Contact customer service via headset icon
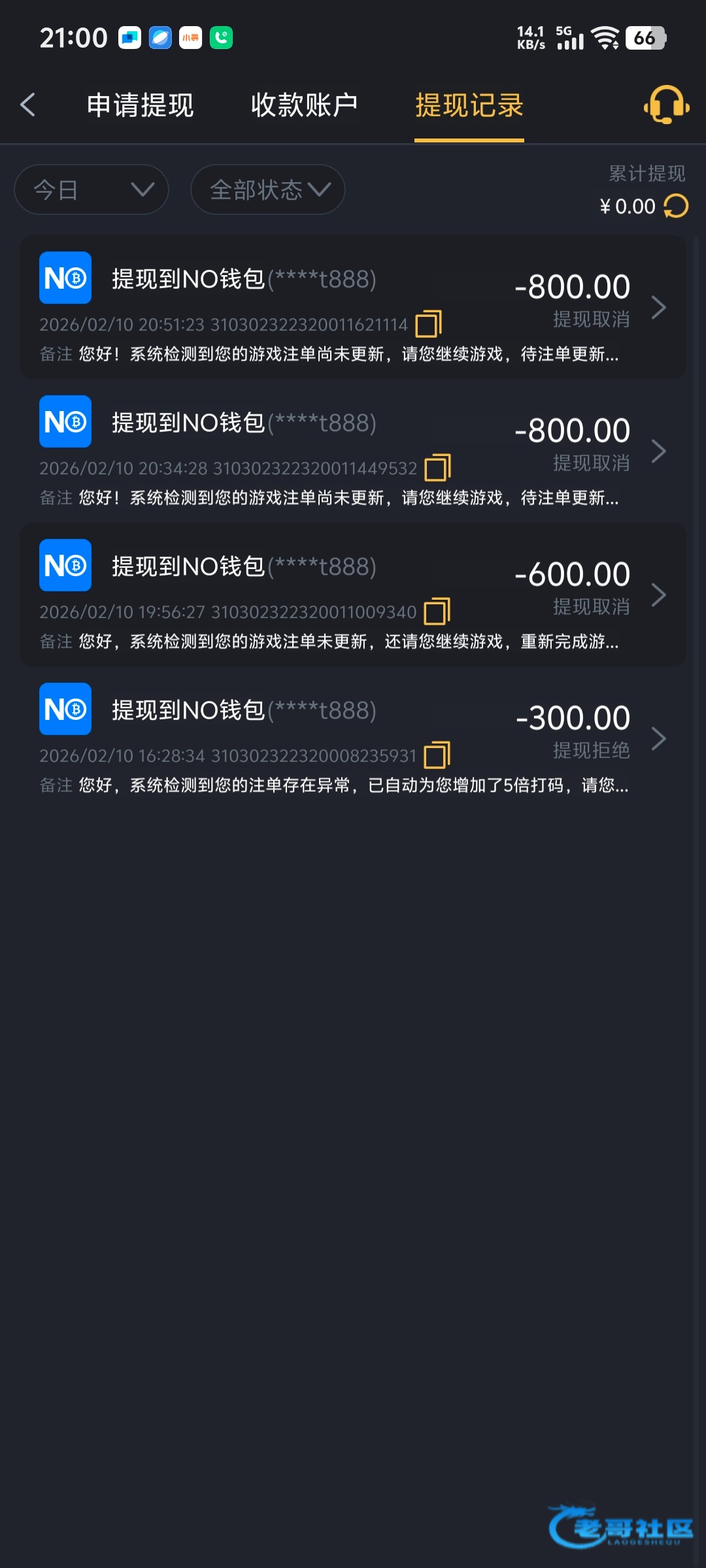 666,105
